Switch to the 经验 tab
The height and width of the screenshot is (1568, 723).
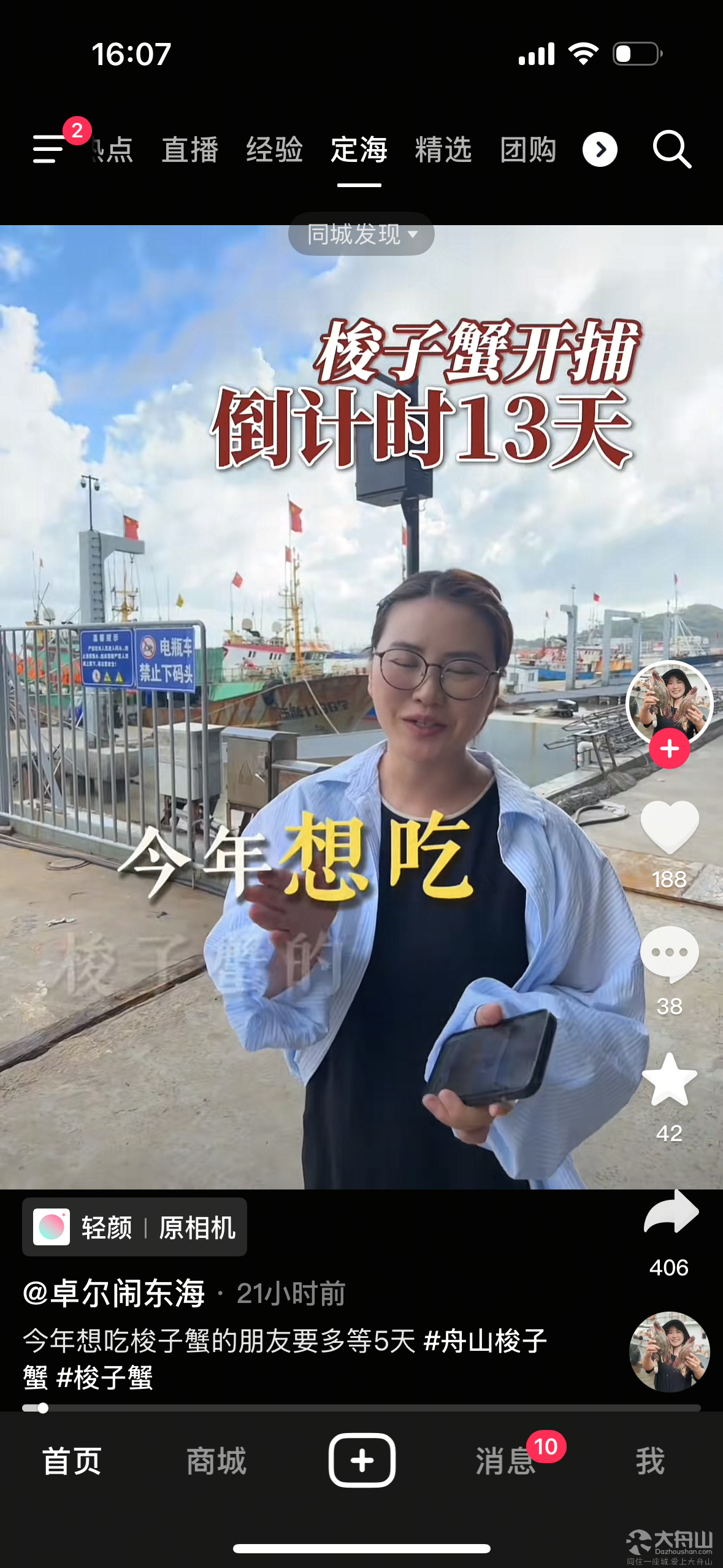point(275,150)
